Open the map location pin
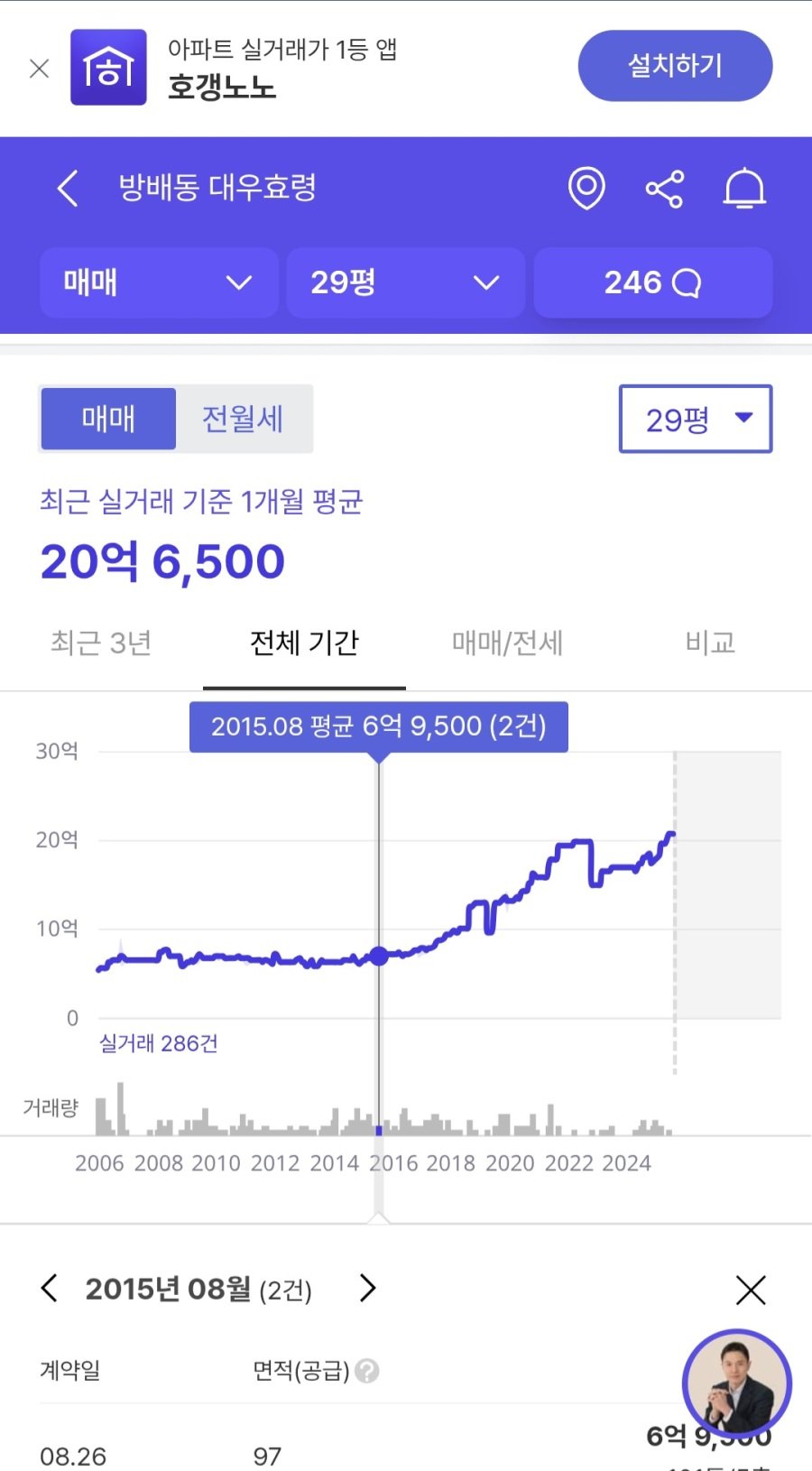Image resolution: width=812 pixels, height=1471 pixels. (x=586, y=189)
